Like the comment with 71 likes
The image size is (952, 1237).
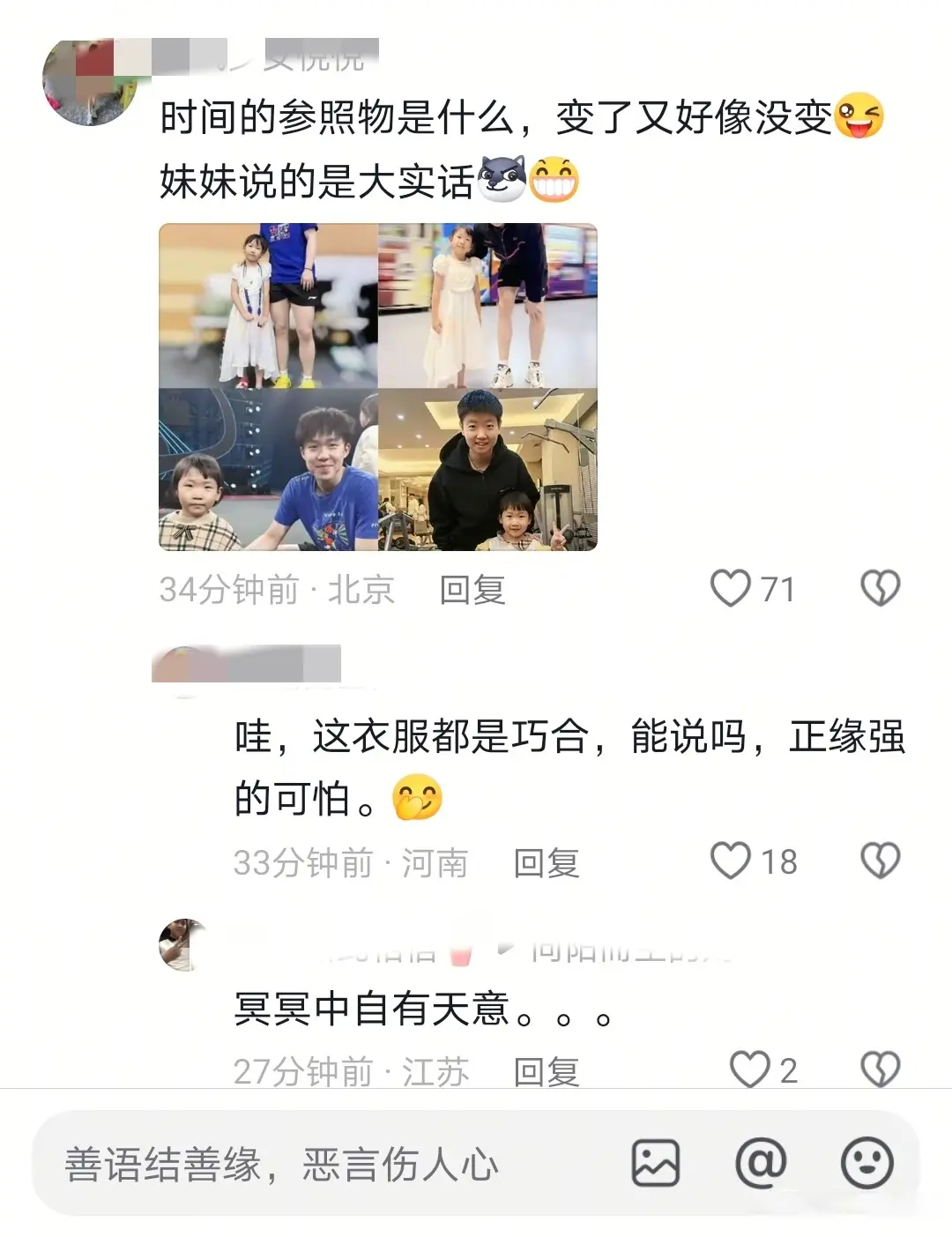point(731,588)
